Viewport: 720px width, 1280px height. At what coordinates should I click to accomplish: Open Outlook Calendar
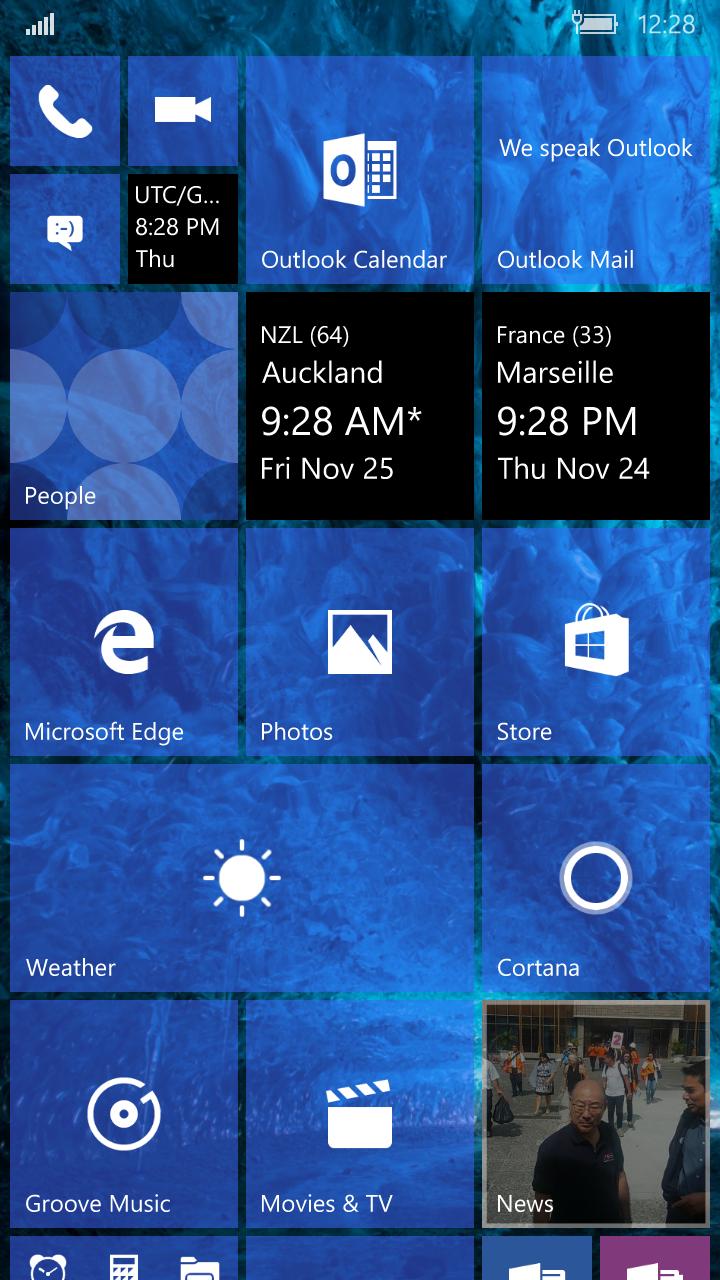(360, 170)
